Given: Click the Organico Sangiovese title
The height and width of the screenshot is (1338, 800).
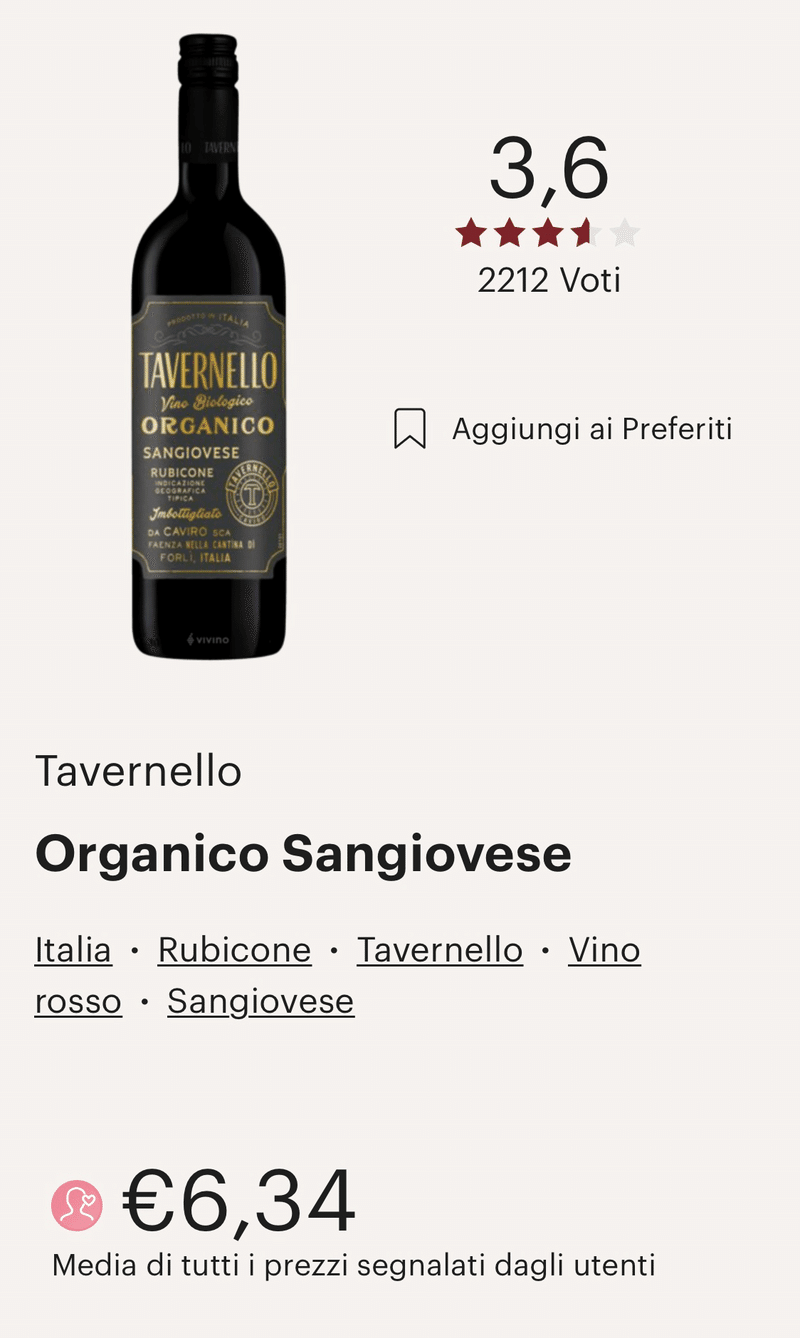Looking at the screenshot, I should click(x=303, y=854).
